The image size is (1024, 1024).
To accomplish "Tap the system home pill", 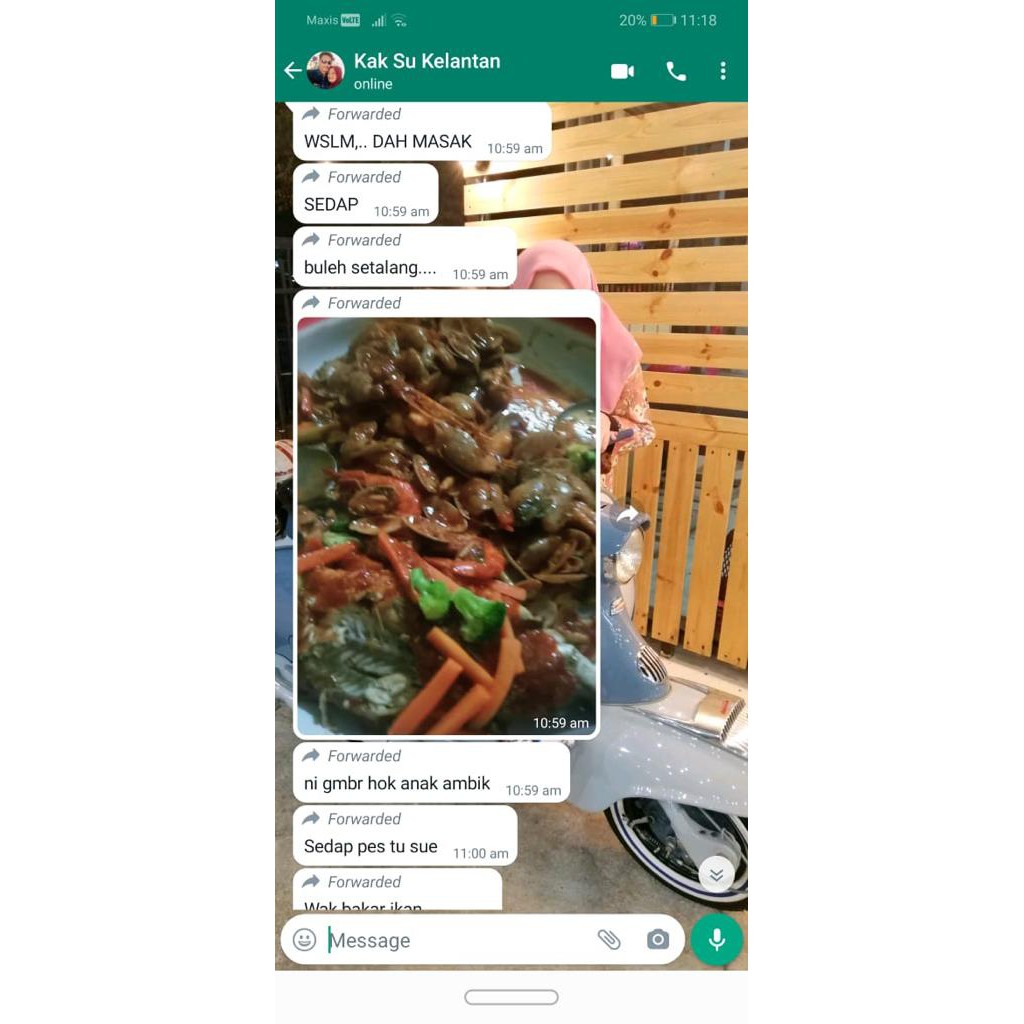I will coord(511,997).
